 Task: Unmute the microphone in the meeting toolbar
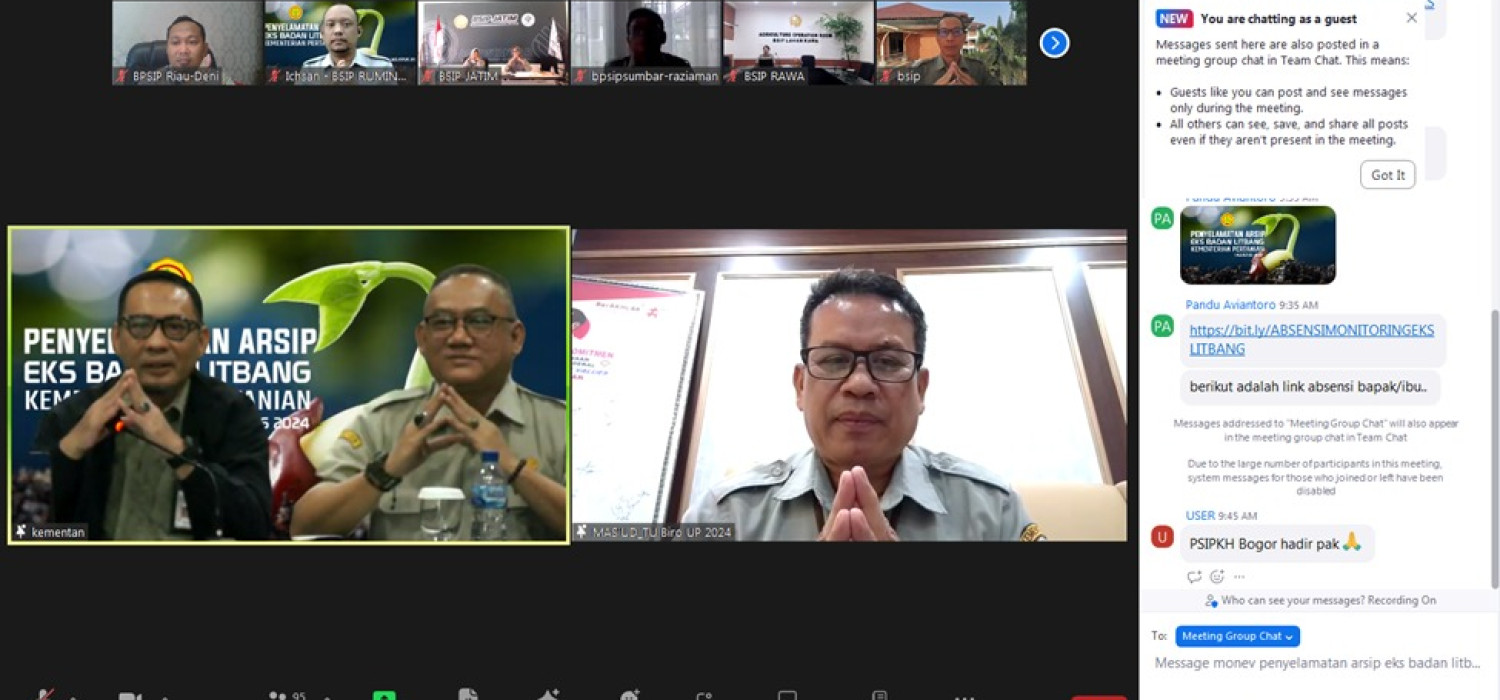click(45, 695)
